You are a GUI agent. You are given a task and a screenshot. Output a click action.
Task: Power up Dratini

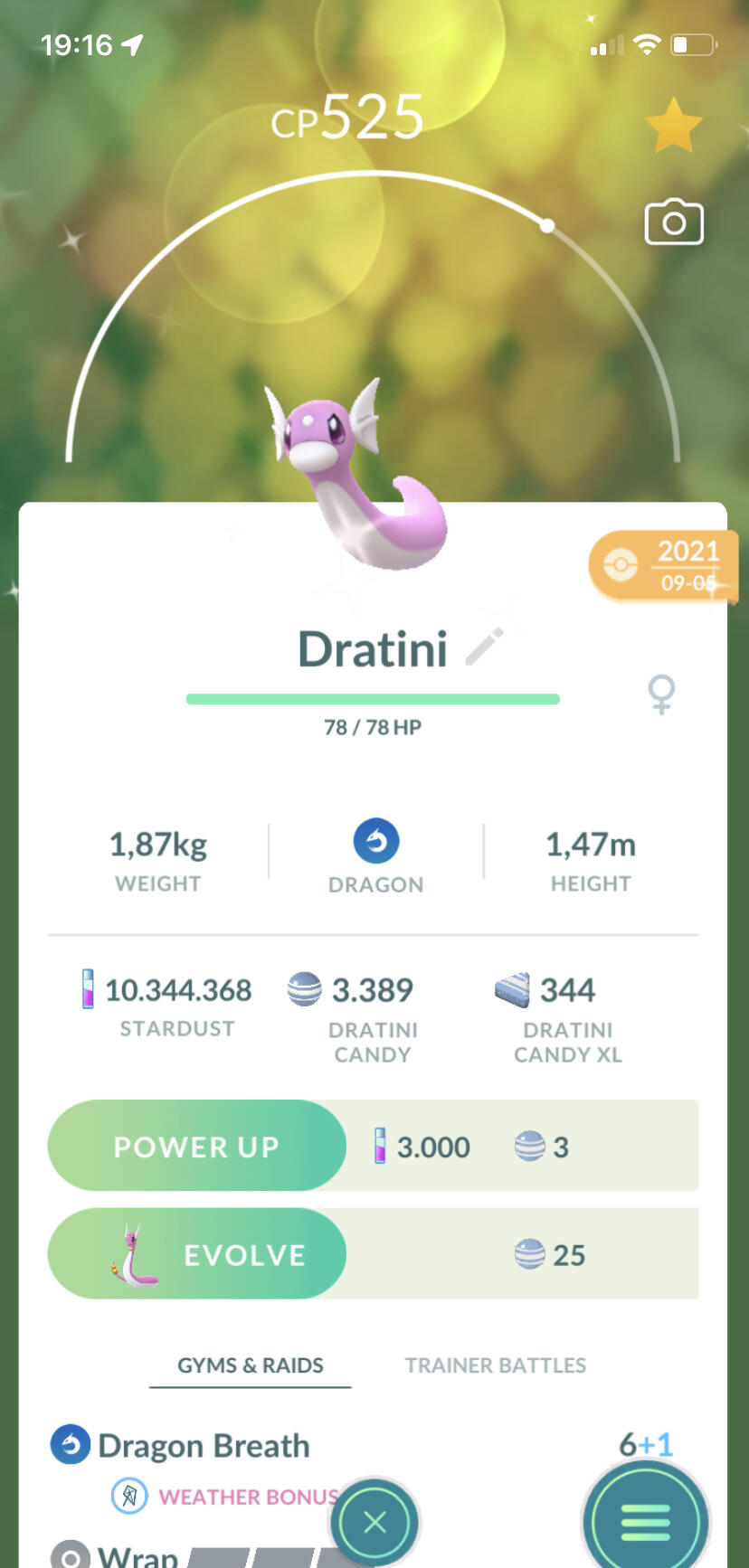click(197, 1146)
